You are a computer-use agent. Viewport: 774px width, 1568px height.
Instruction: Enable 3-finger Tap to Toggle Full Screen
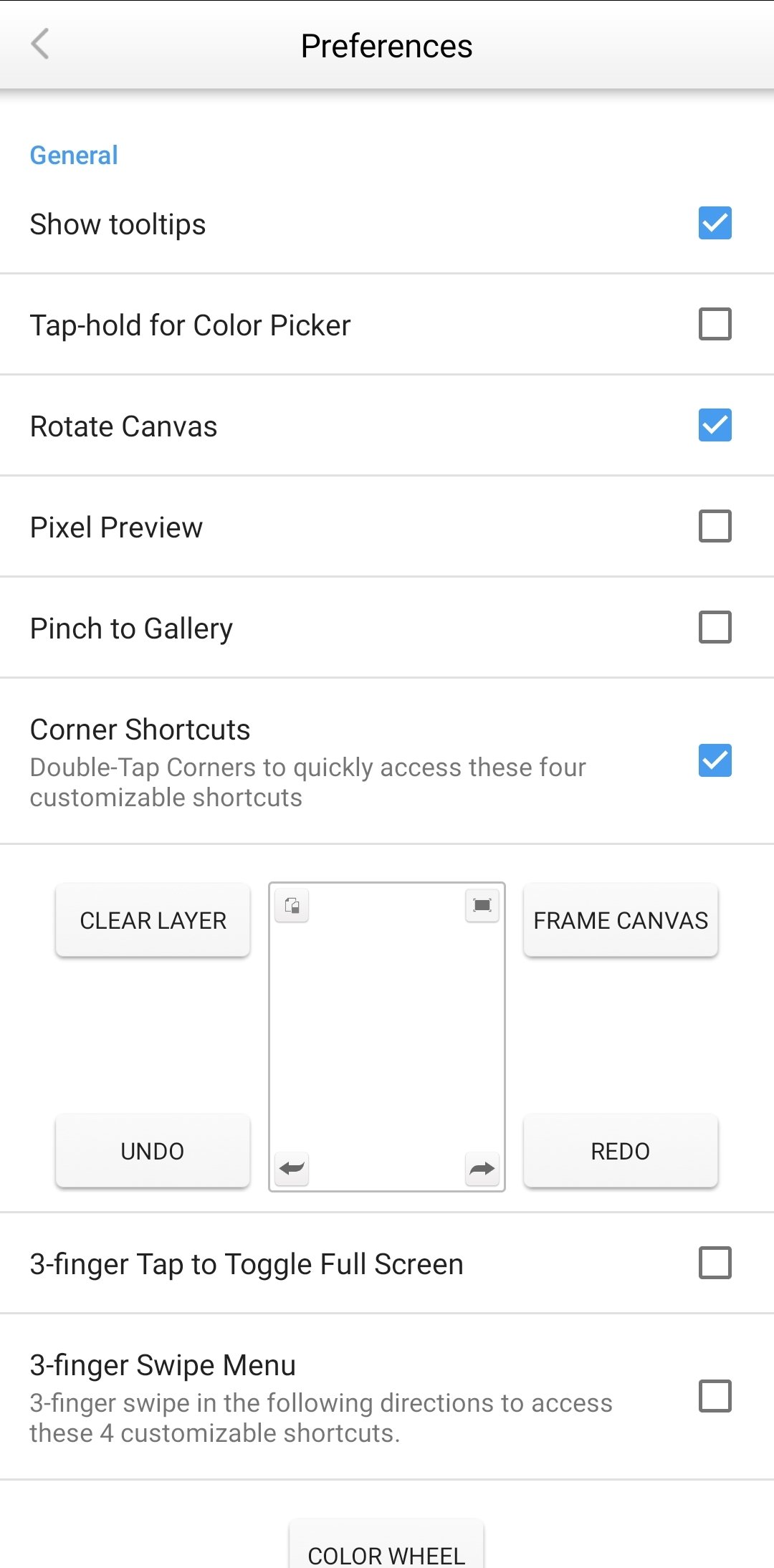tap(715, 1263)
